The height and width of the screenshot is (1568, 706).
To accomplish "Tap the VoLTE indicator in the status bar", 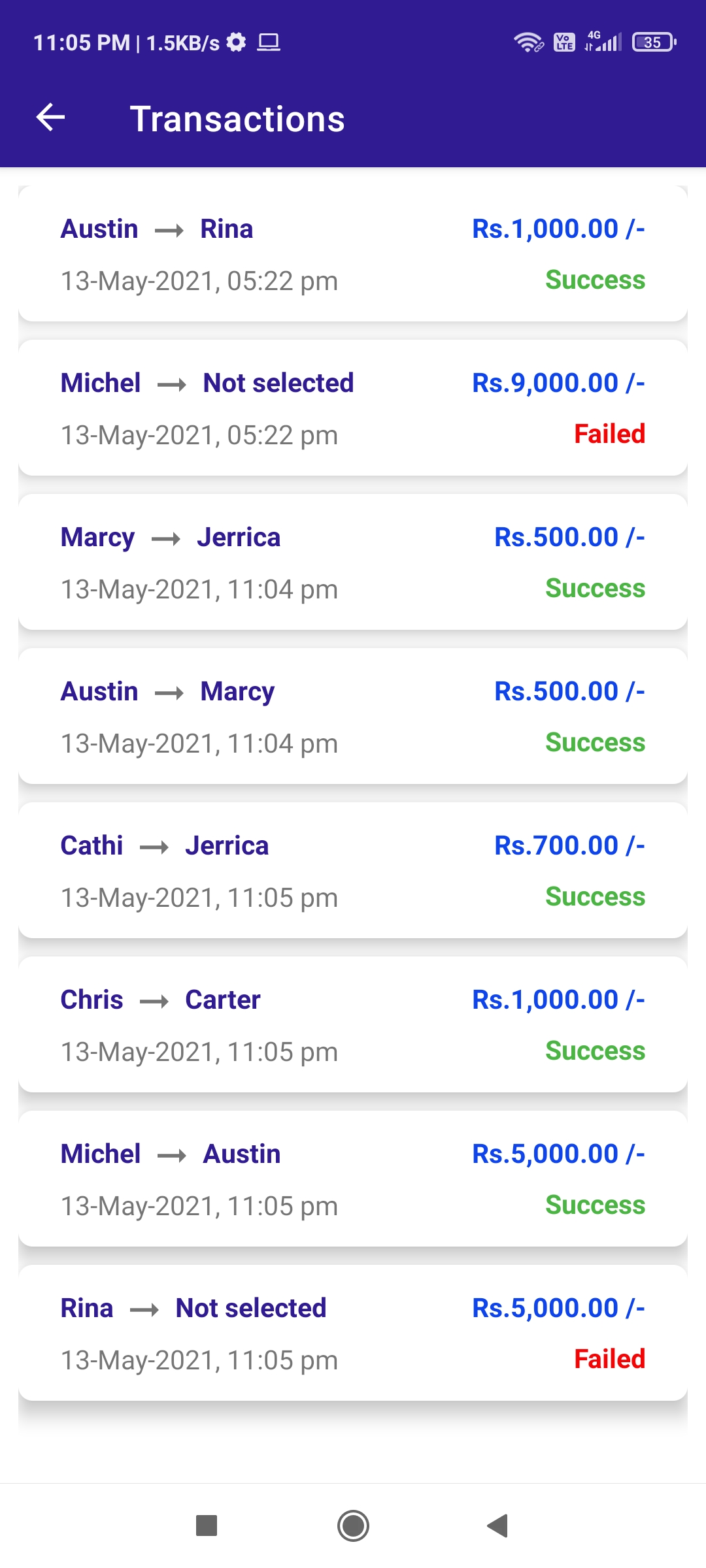I will tap(563, 42).
